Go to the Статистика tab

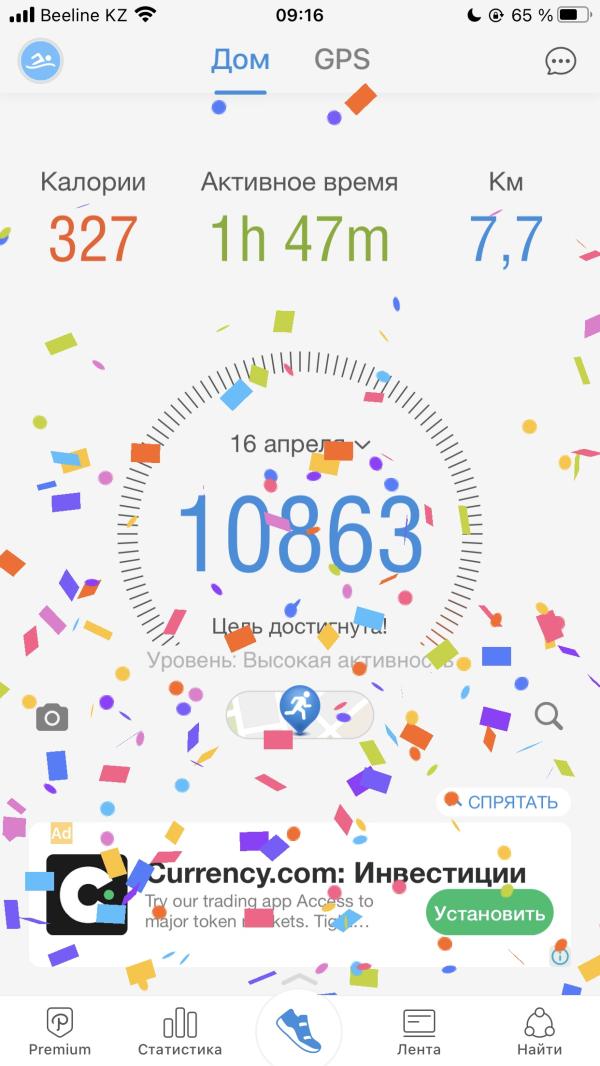[180, 1031]
